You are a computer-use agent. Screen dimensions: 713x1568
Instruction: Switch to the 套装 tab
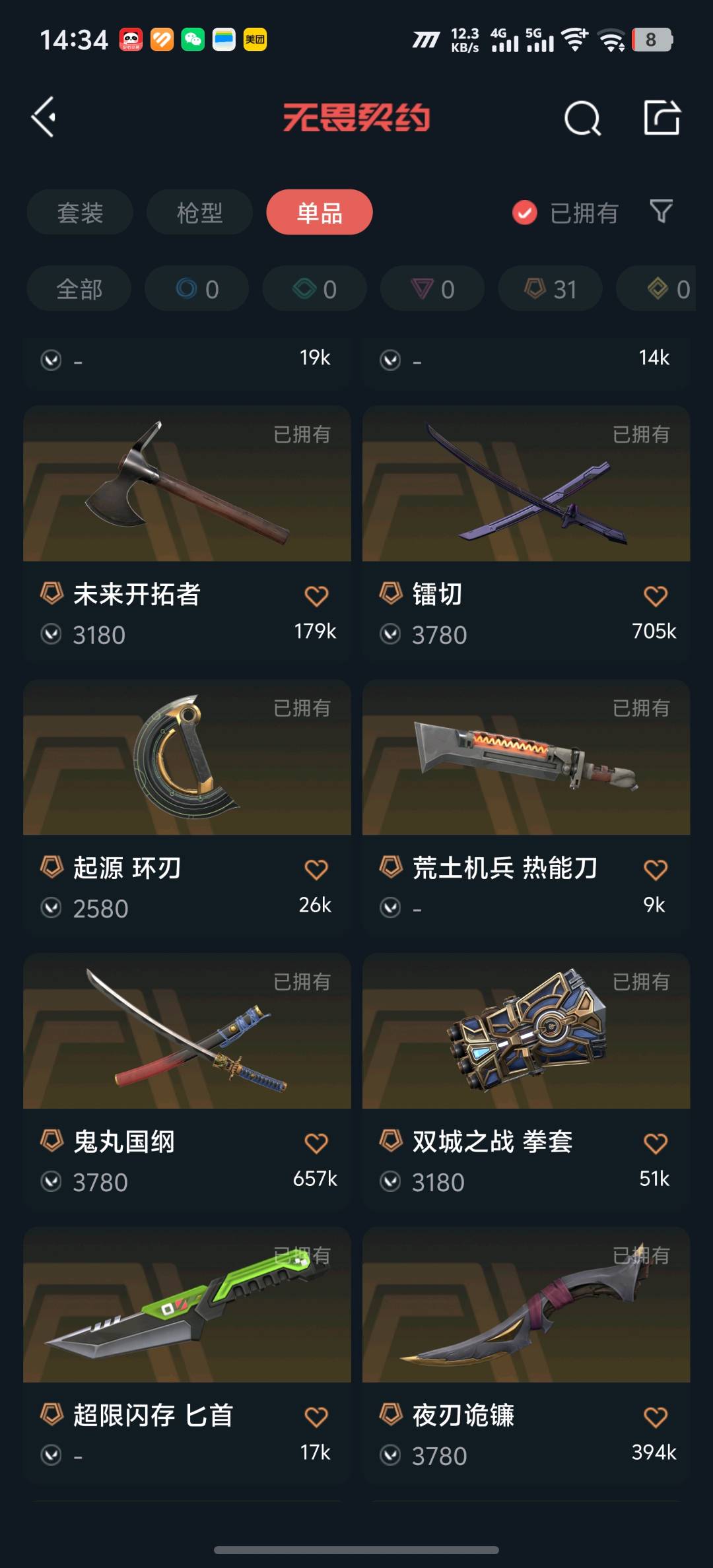click(x=80, y=212)
